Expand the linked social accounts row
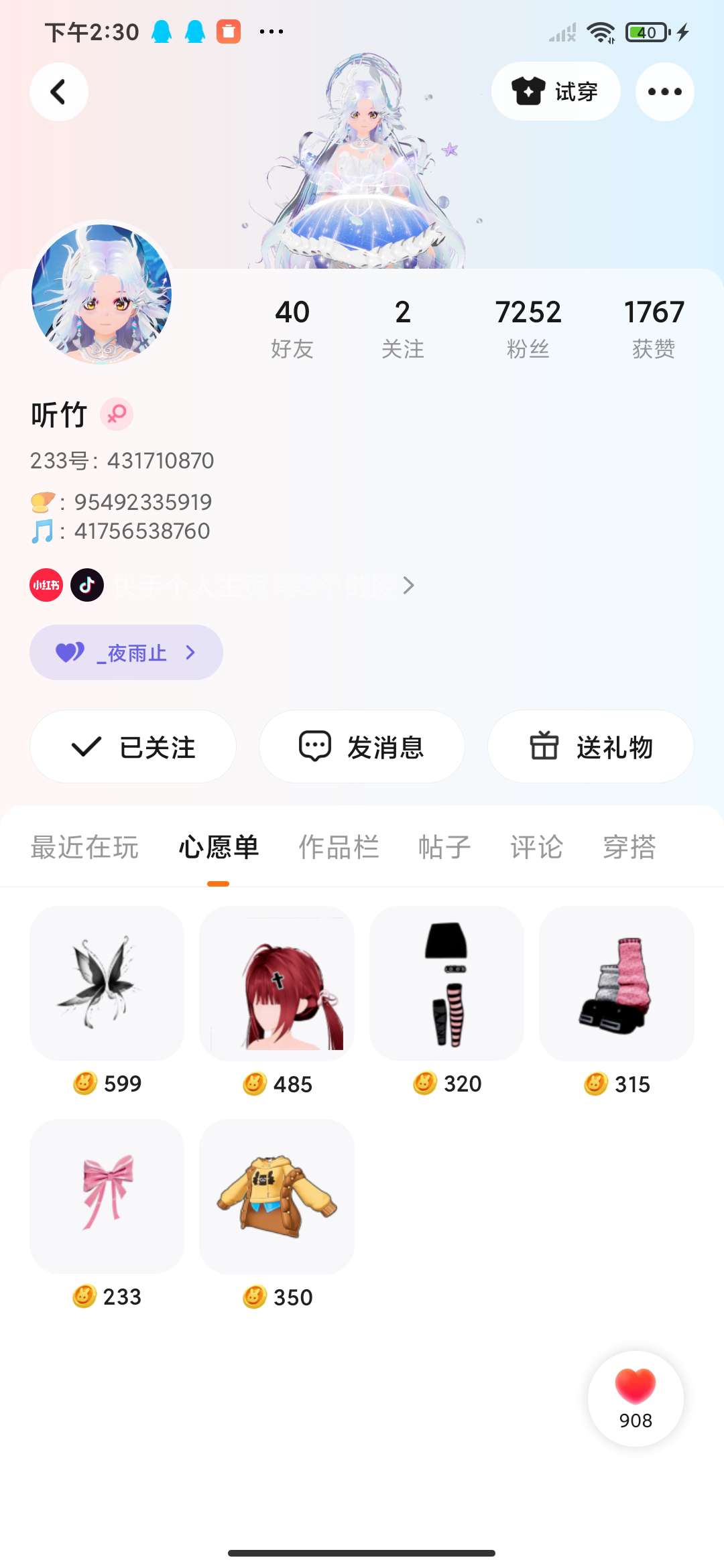The image size is (724, 1568). [x=408, y=586]
